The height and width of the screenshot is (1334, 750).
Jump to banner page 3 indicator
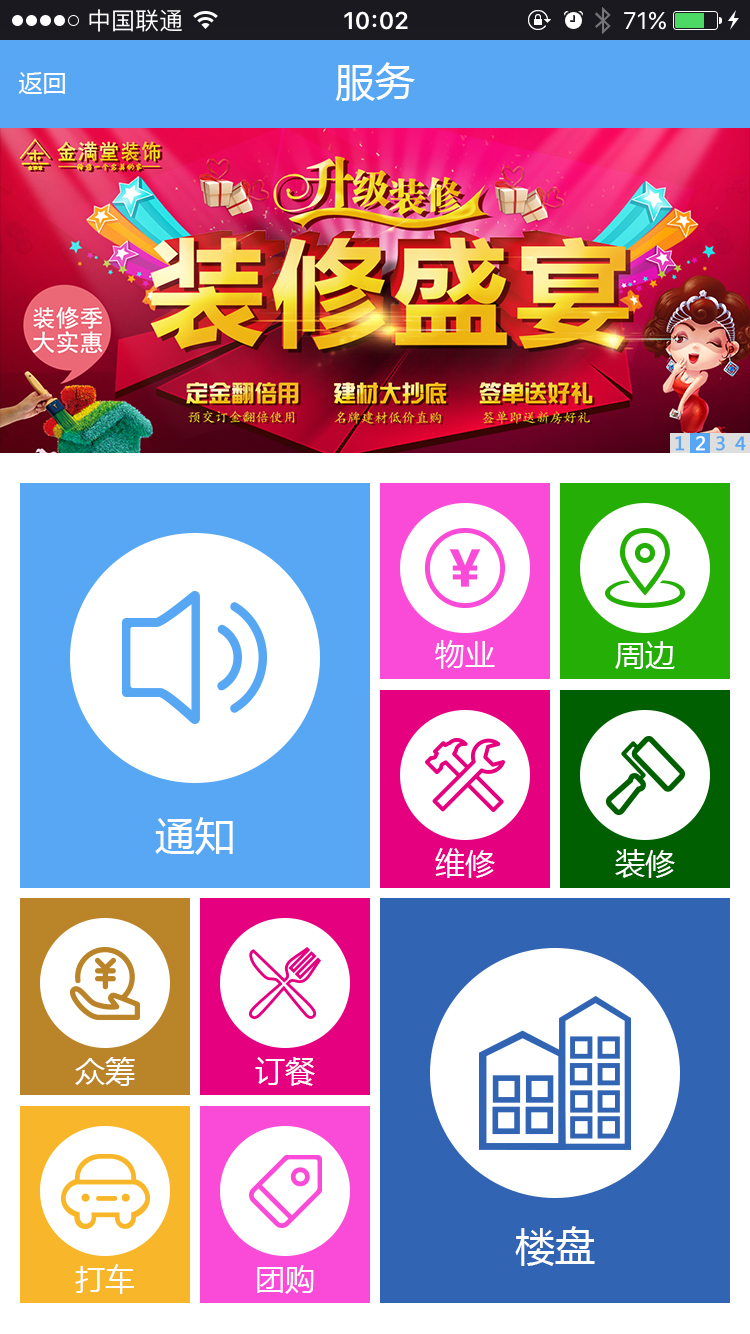(x=720, y=443)
